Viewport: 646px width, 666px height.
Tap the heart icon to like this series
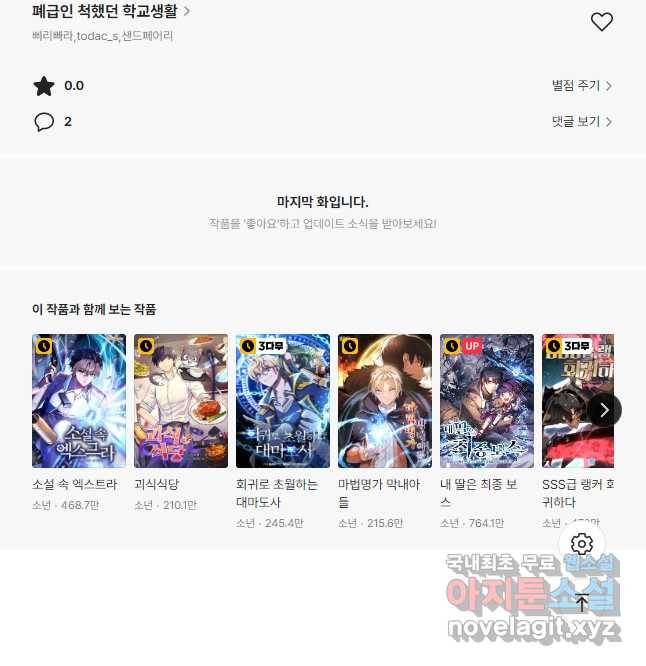(x=601, y=22)
